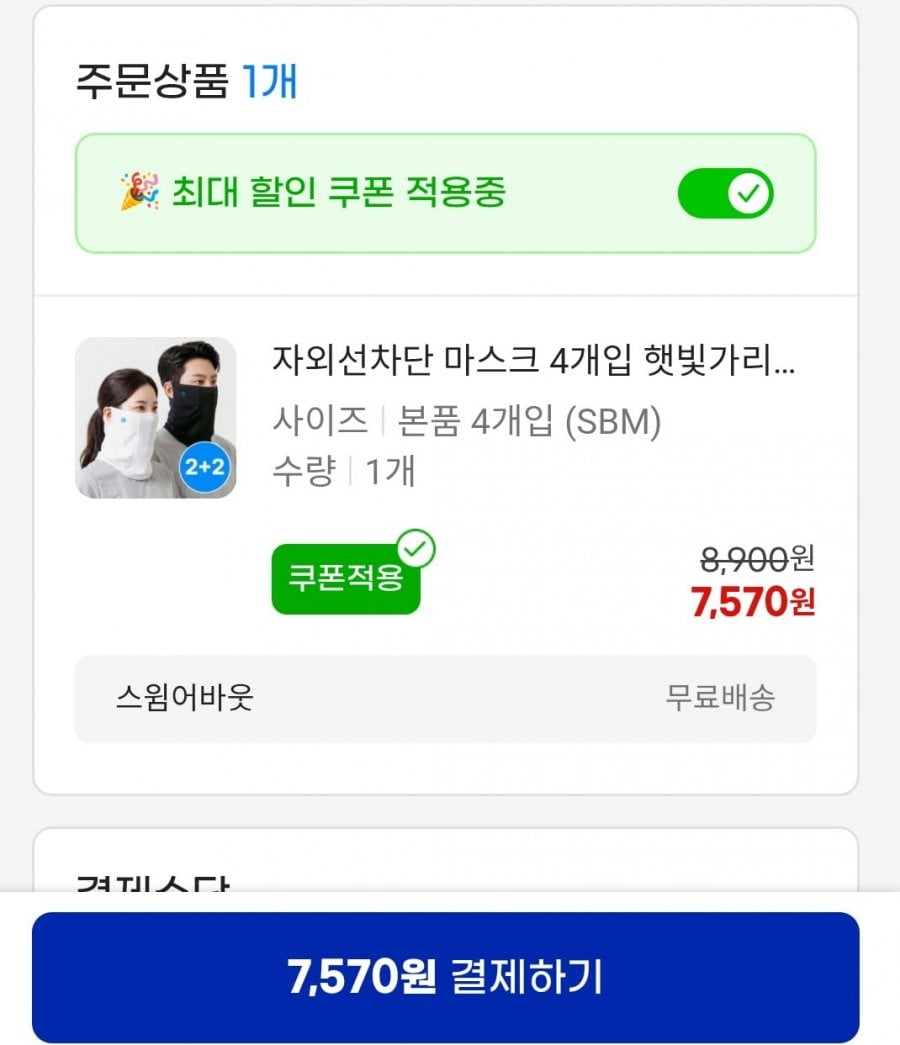Turn off the maximum discount coupon toggle
The height and width of the screenshot is (1045, 900).
[725, 194]
